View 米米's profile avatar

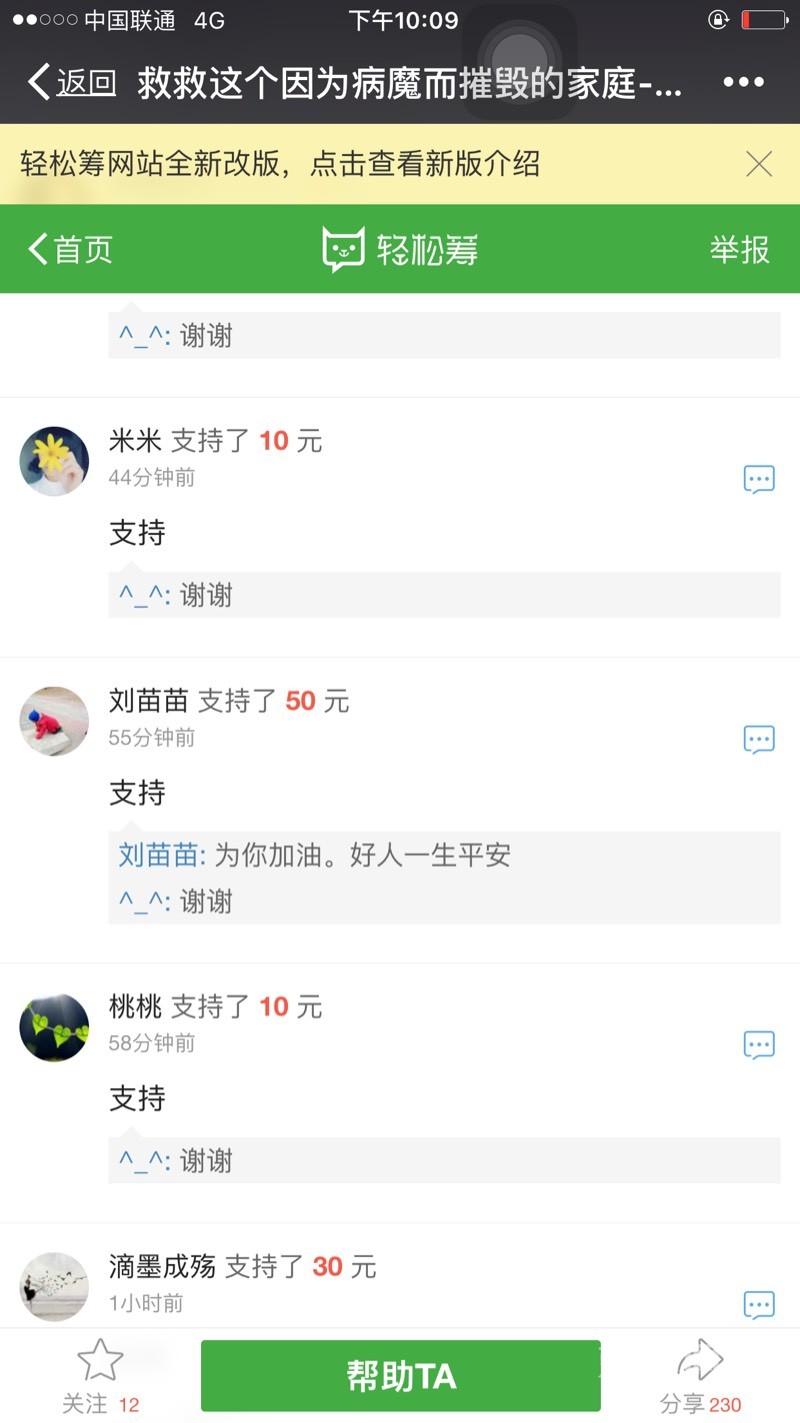pyautogui.click(x=54, y=461)
